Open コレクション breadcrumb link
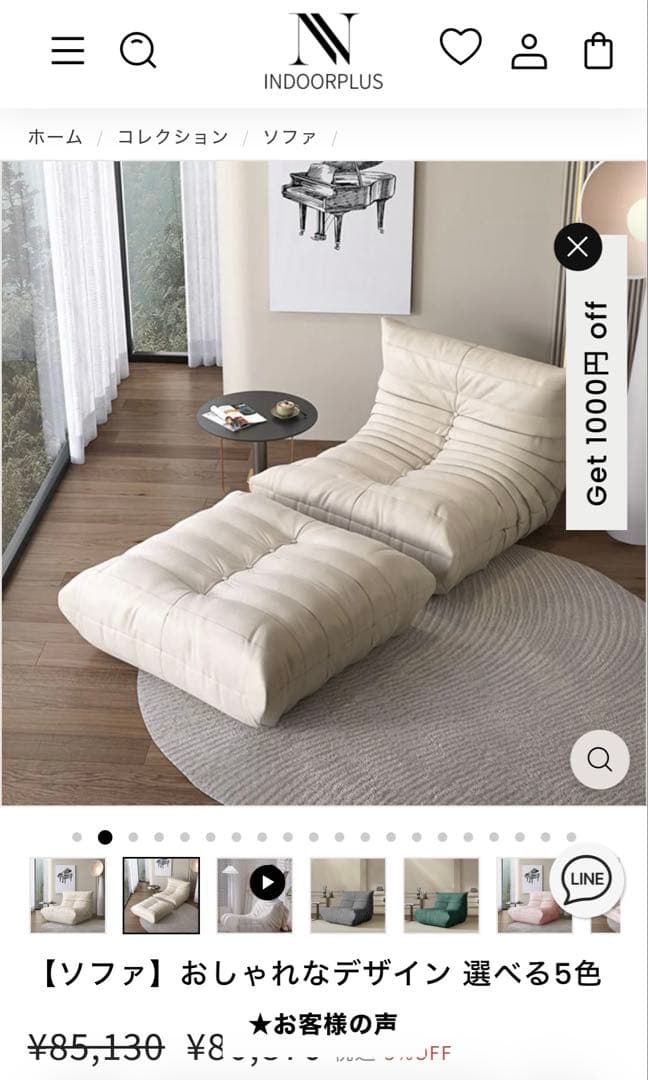648x1080 pixels. click(173, 137)
